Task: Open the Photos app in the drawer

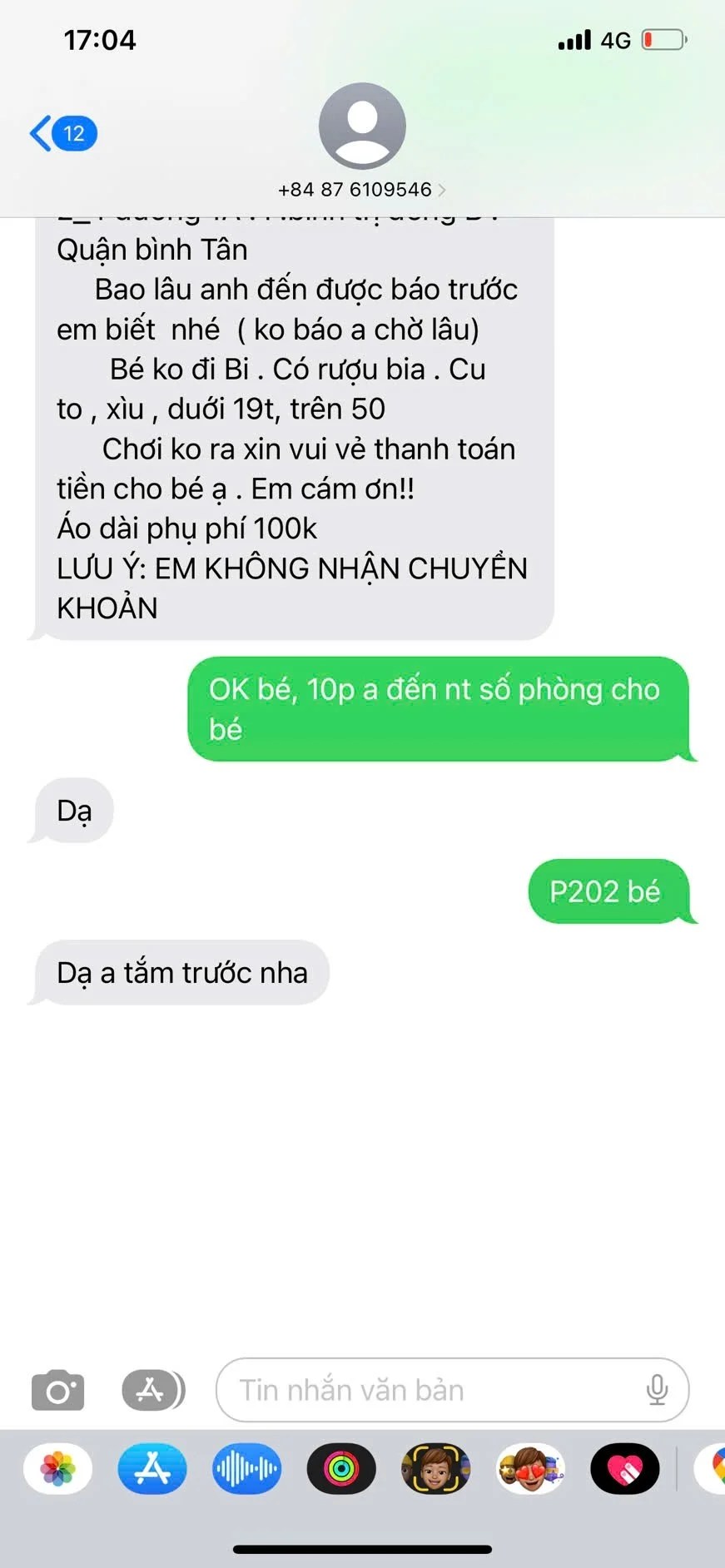Action: [x=57, y=1469]
